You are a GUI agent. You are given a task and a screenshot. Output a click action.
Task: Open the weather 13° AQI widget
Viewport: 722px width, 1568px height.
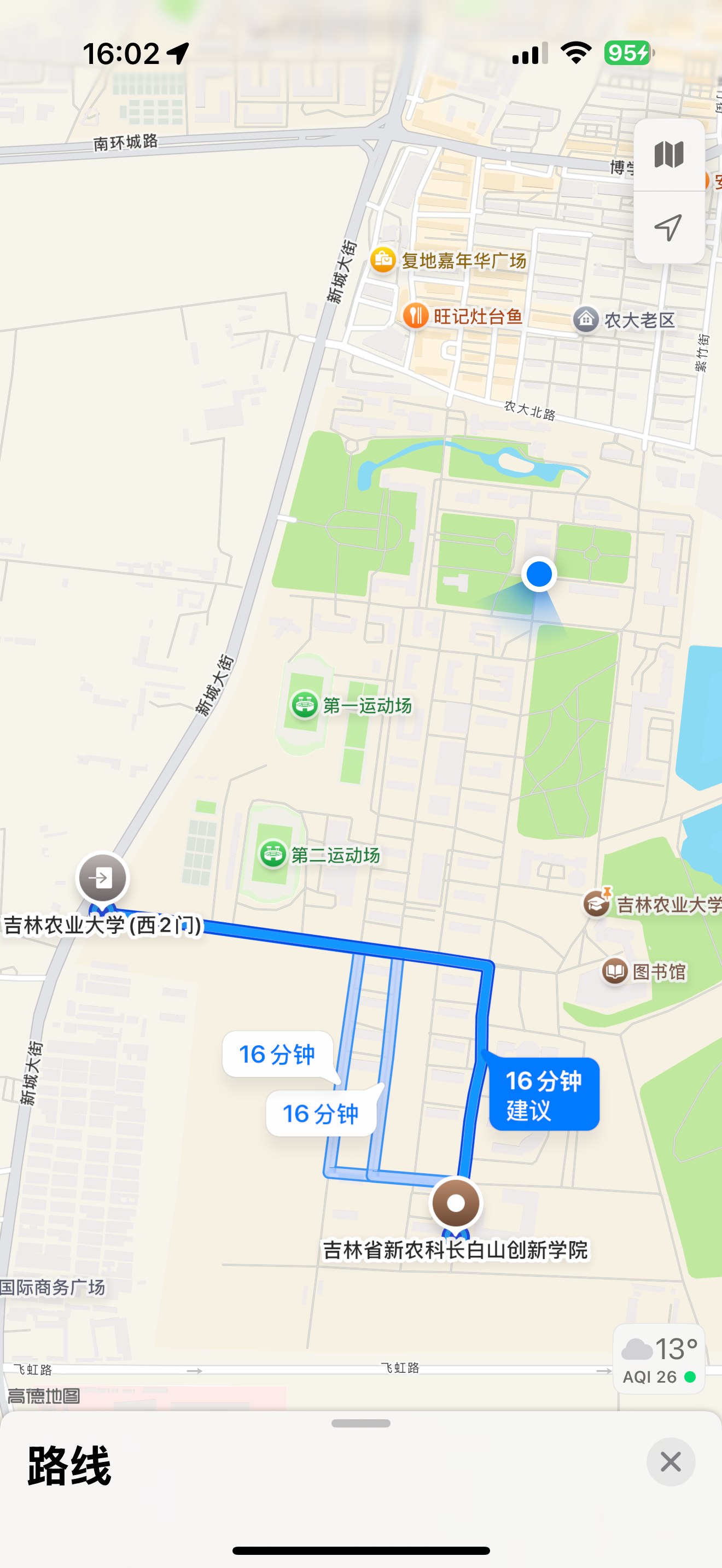click(x=659, y=1359)
